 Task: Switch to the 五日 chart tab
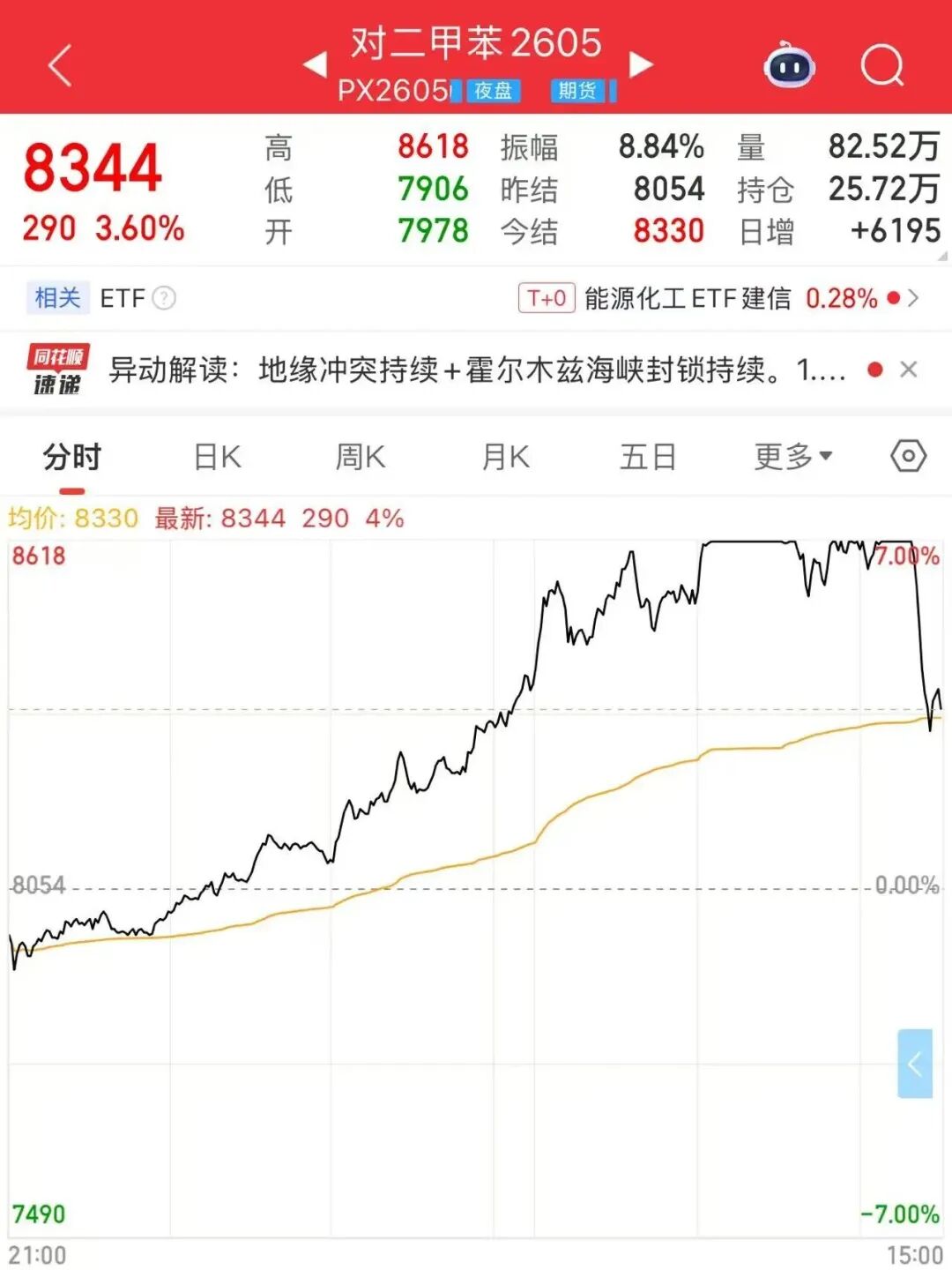click(648, 458)
